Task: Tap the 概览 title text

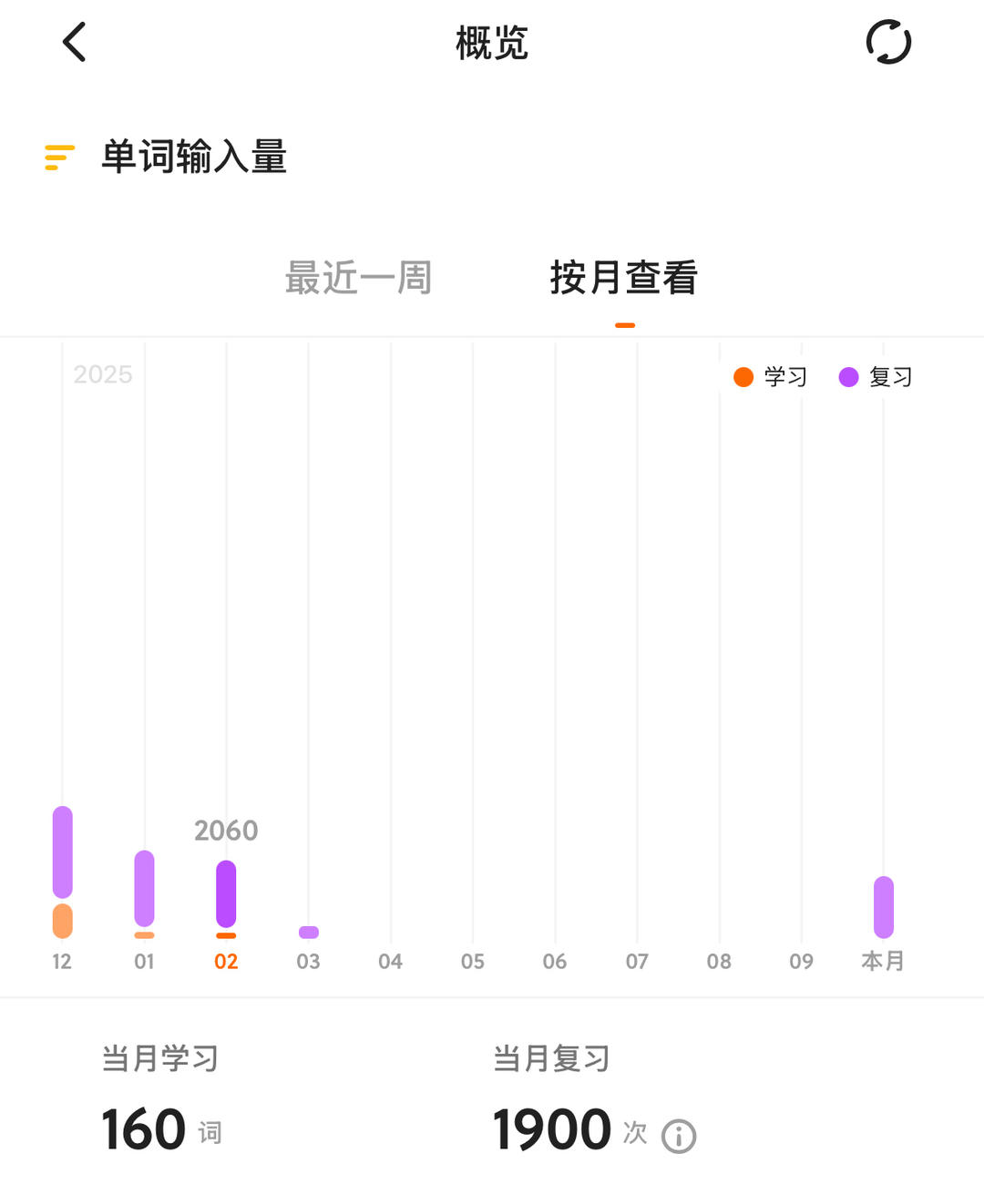Action: [x=490, y=45]
